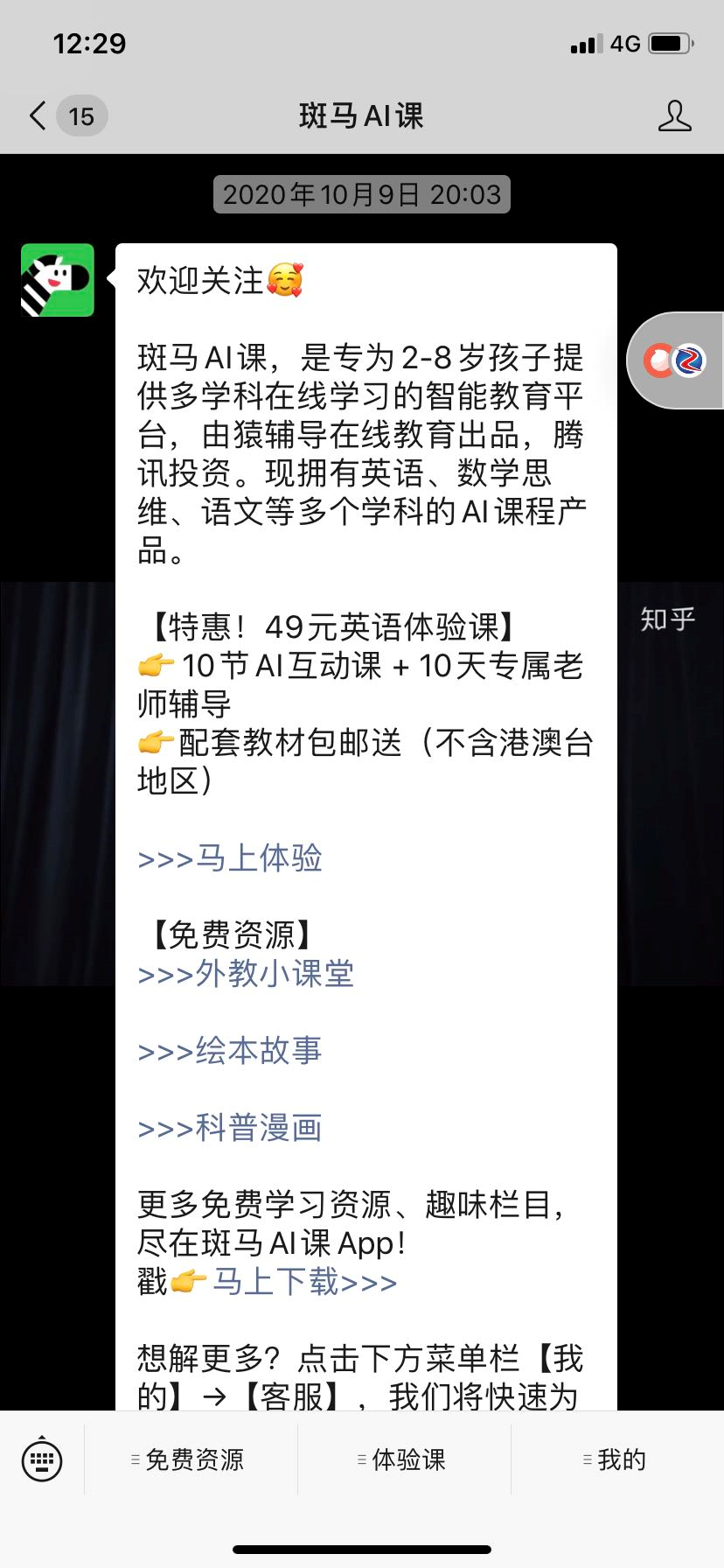Open the >>>外教小课堂 link
The width and height of the screenshot is (724, 1568).
[246, 974]
